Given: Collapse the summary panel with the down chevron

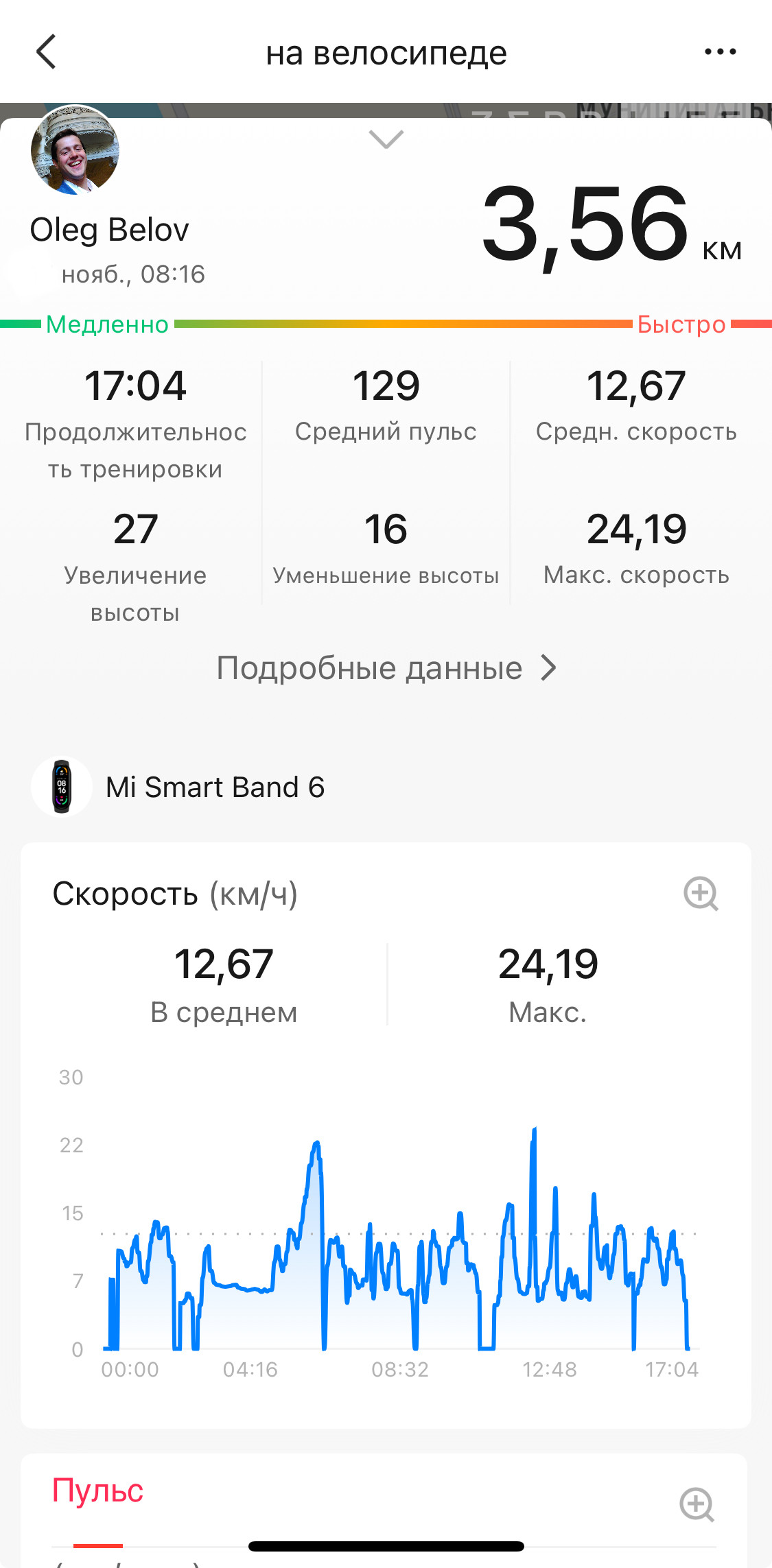Looking at the screenshot, I should 386,139.
